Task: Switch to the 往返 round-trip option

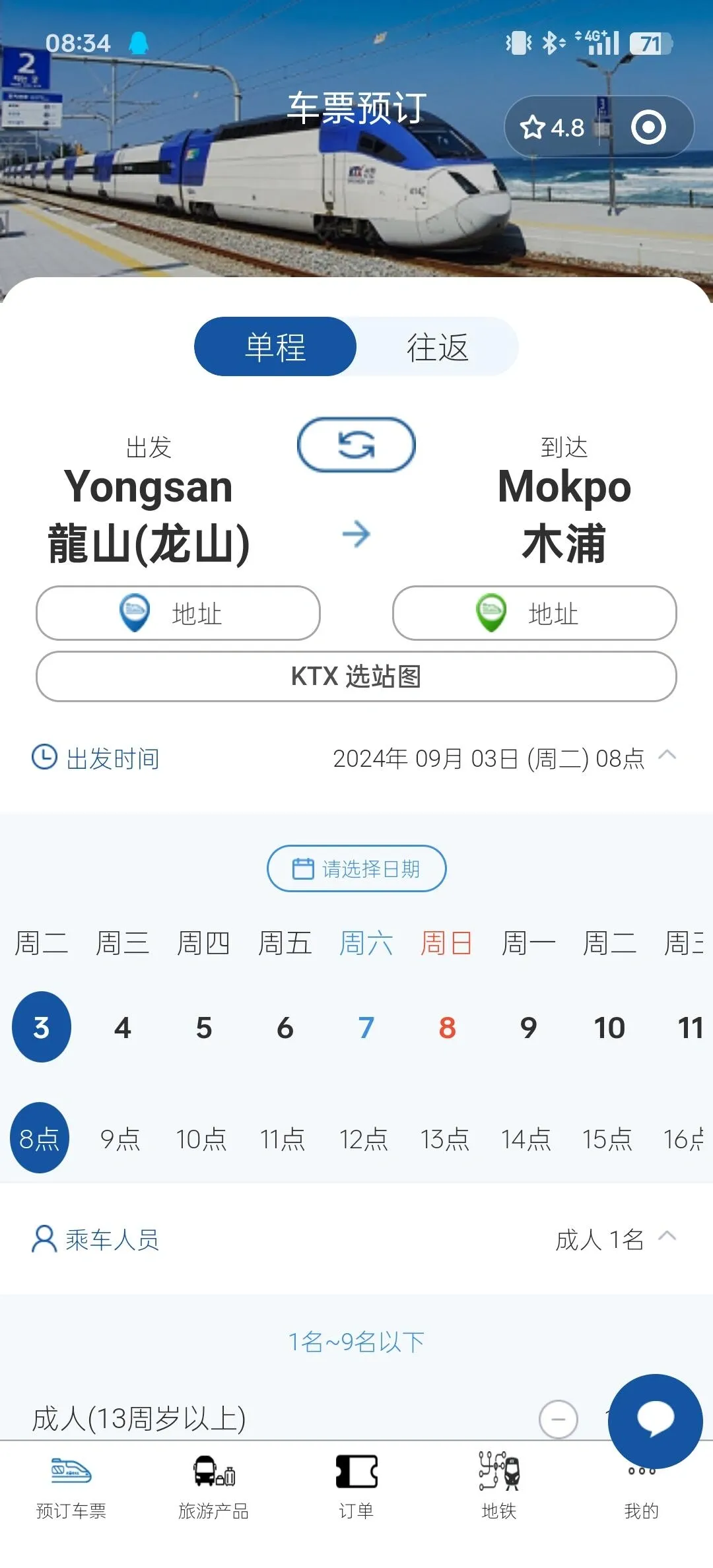Action: [x=437, y=347]
